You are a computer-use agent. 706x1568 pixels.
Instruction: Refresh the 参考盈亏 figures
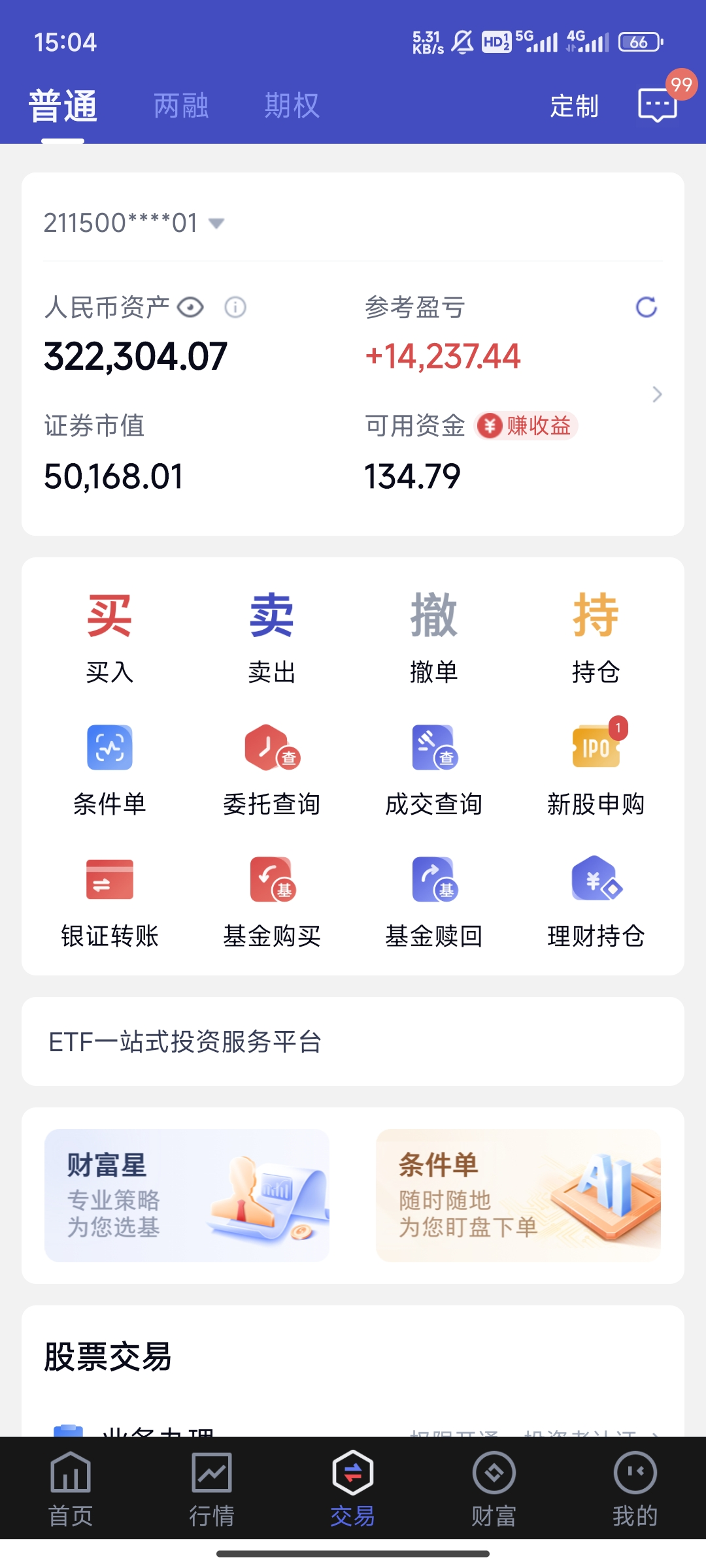pos(646,307)
